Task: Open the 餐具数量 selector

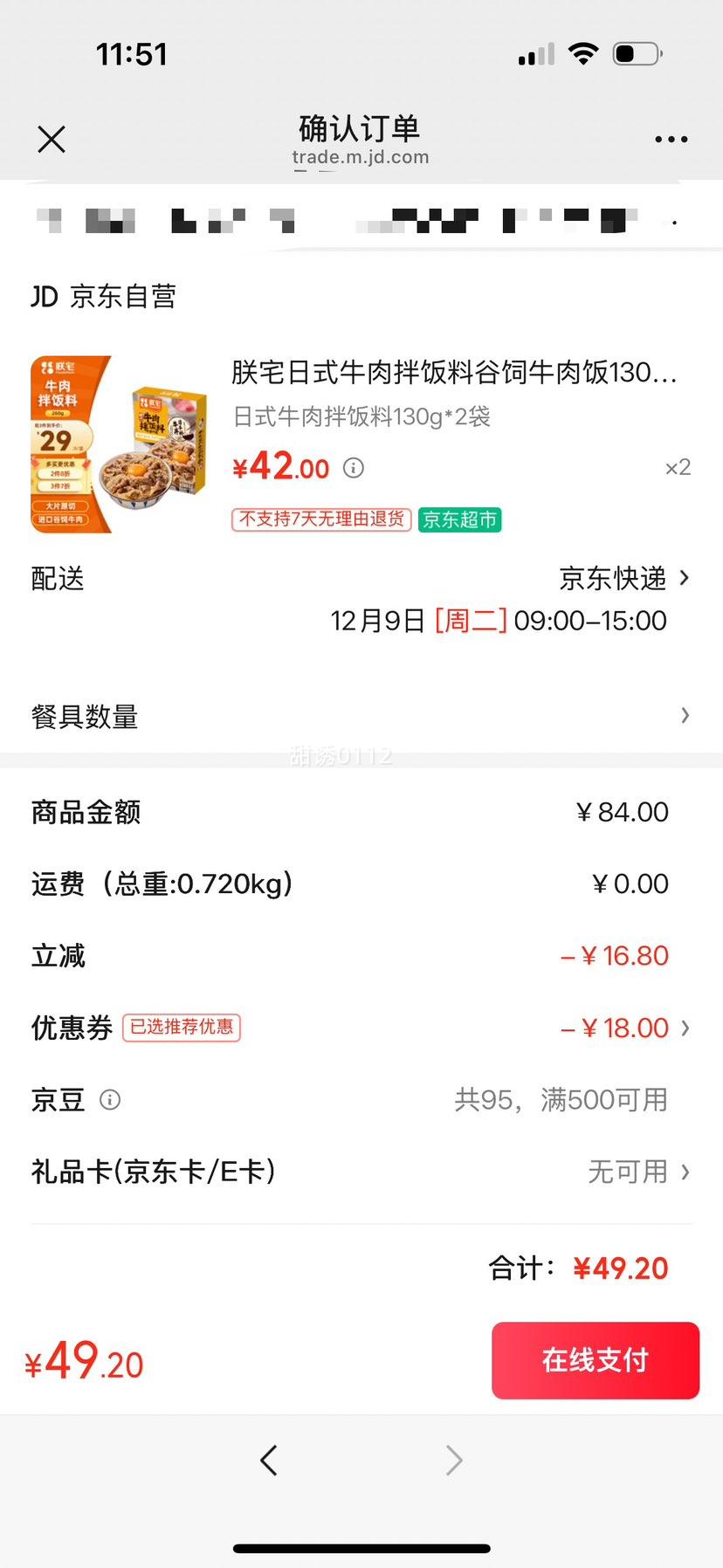Action: click(x=358, y=716)
